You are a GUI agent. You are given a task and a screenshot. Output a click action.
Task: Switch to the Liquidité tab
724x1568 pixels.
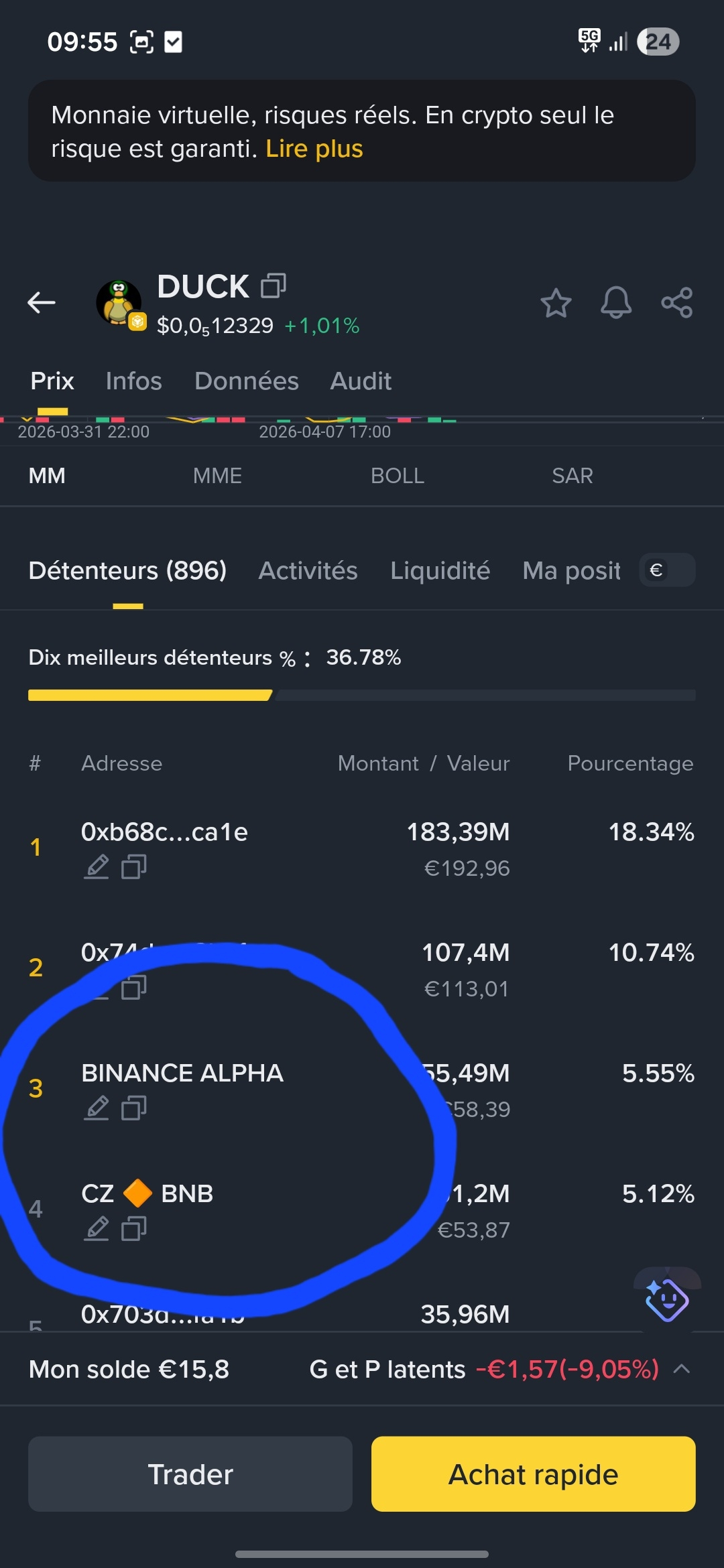(x=440, y=571)
